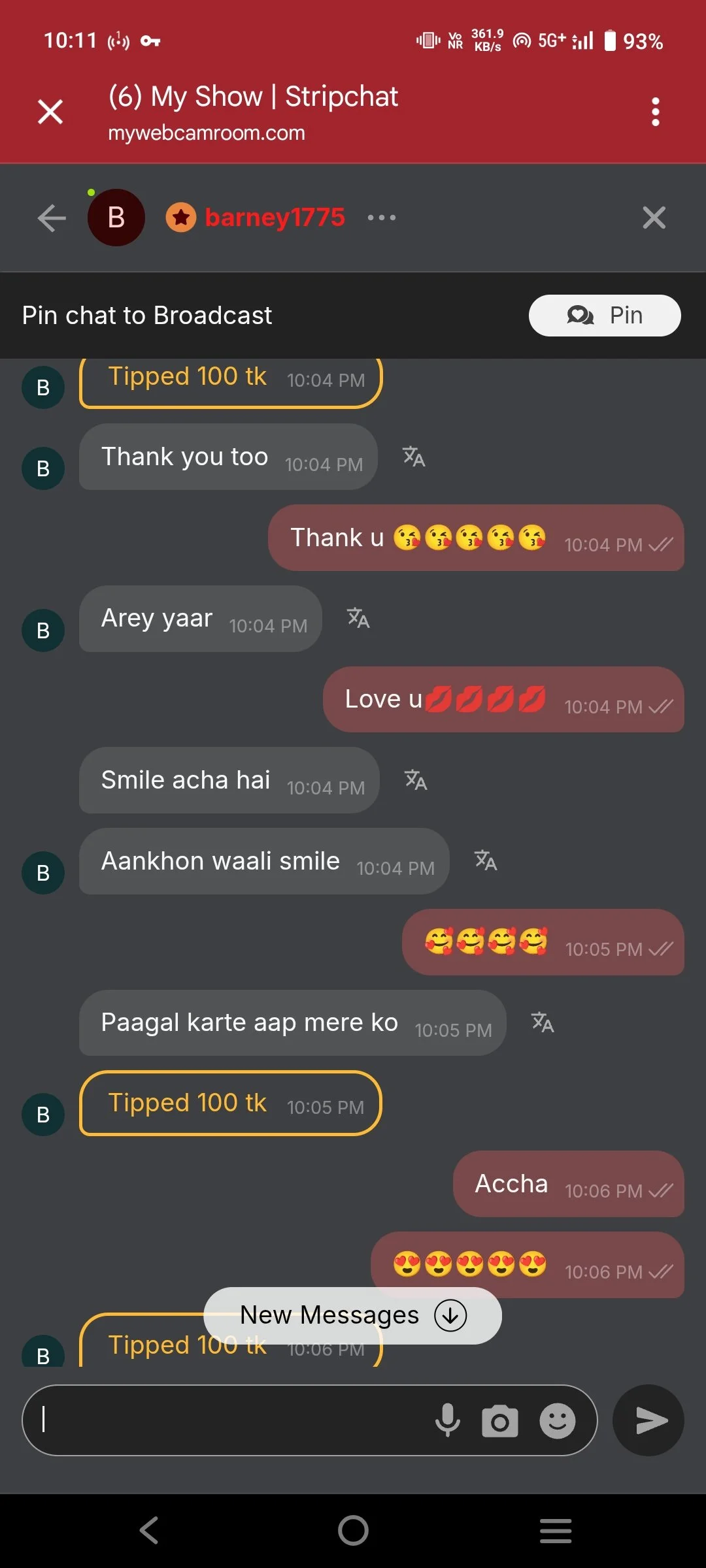Viewport: 706px width, 1568px height.
Task: Close the barney1775 chat panel
Action: tap(654, 218)
